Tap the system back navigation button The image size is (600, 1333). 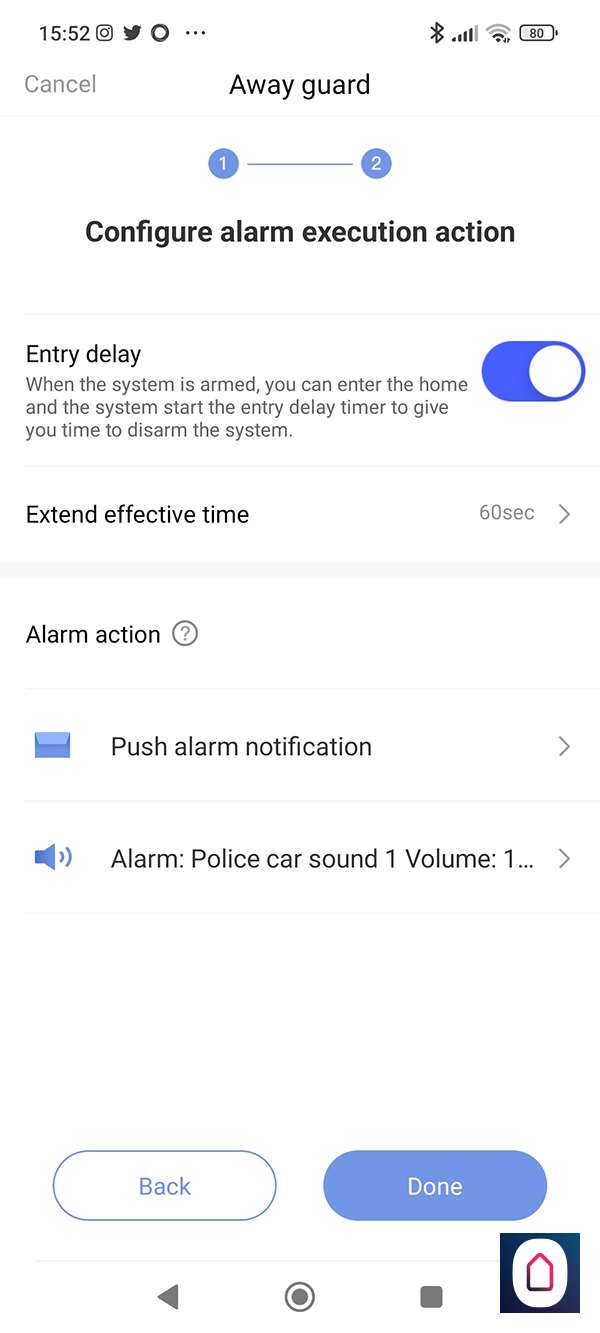tap(168, 1297)
